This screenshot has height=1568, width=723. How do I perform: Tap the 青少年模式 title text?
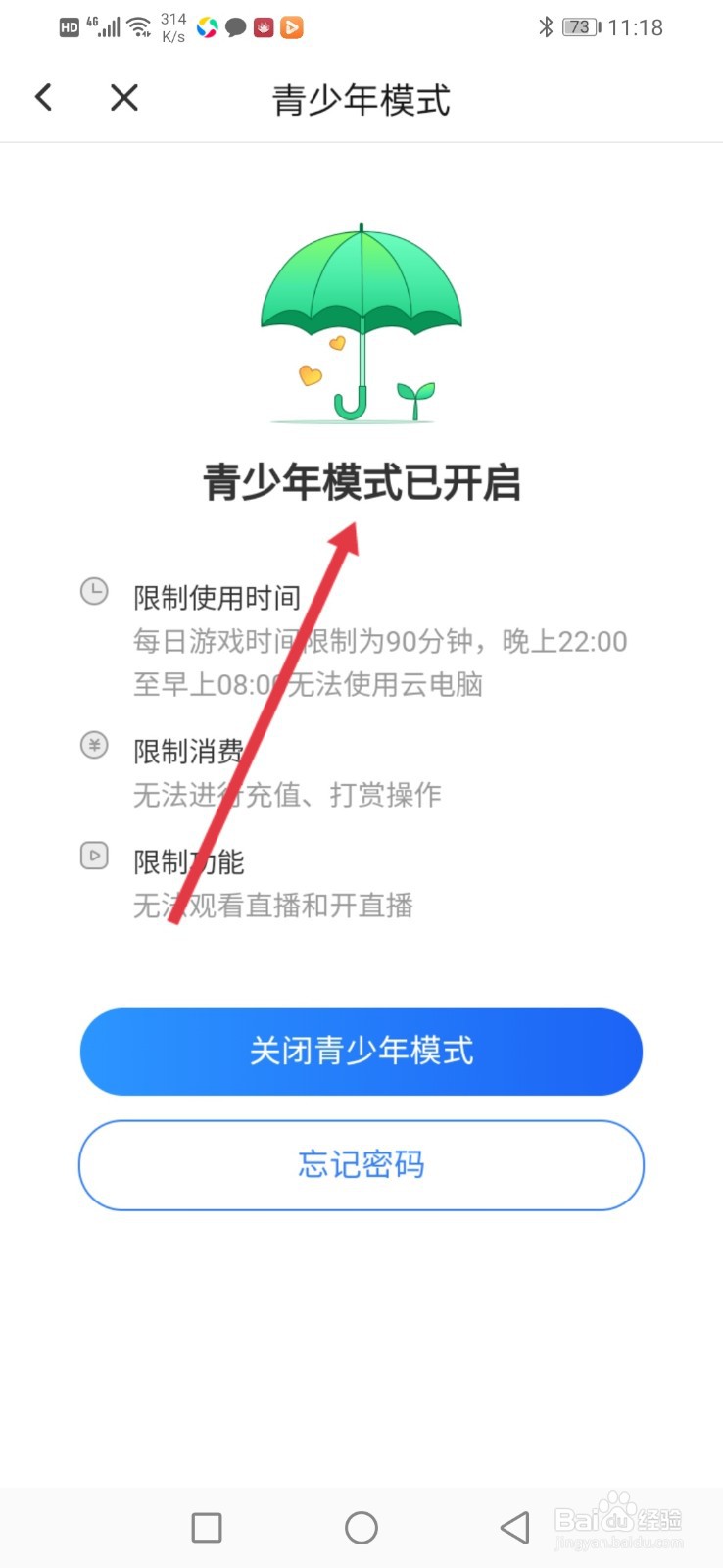point(361,100)
